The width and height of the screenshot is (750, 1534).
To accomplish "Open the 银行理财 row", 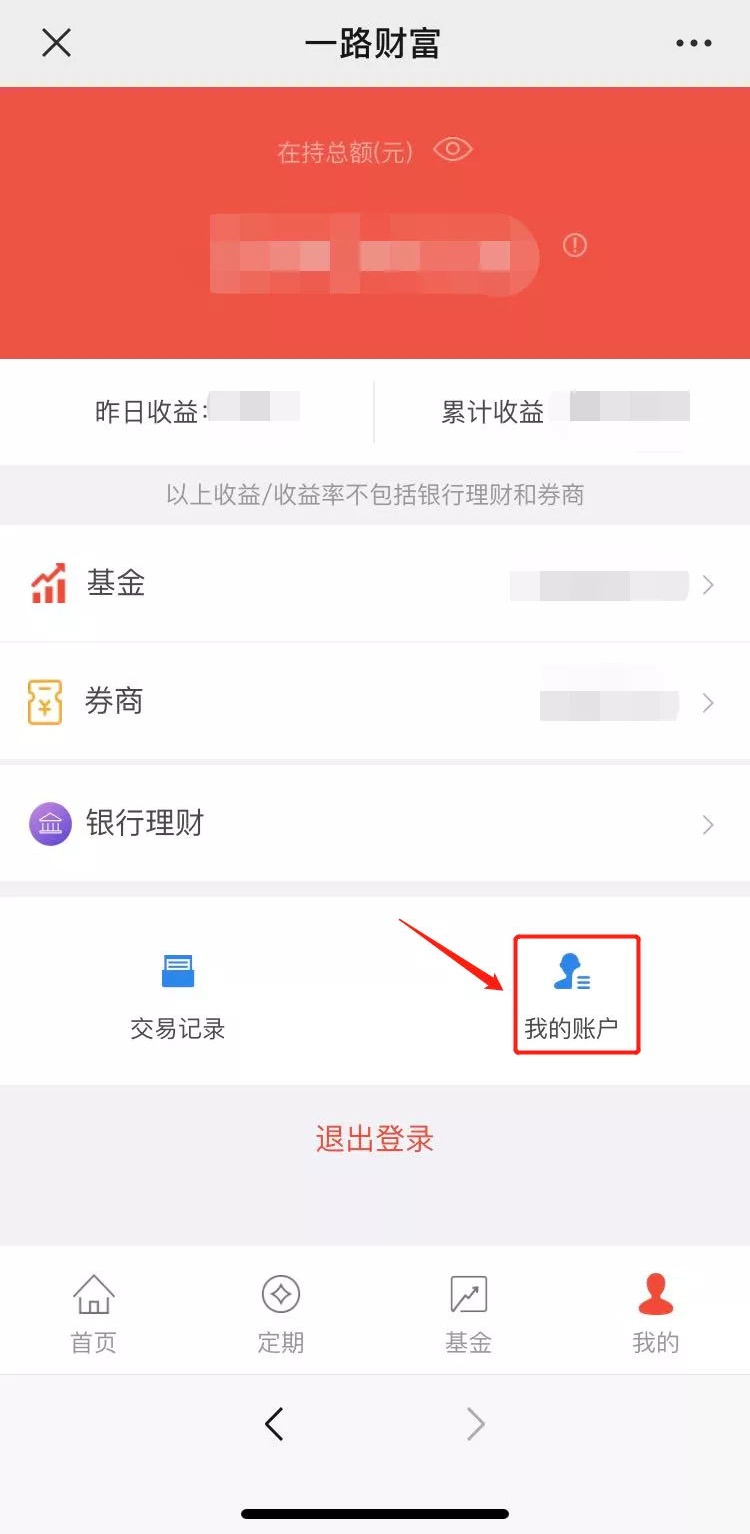I will click(x=375, y=824).
